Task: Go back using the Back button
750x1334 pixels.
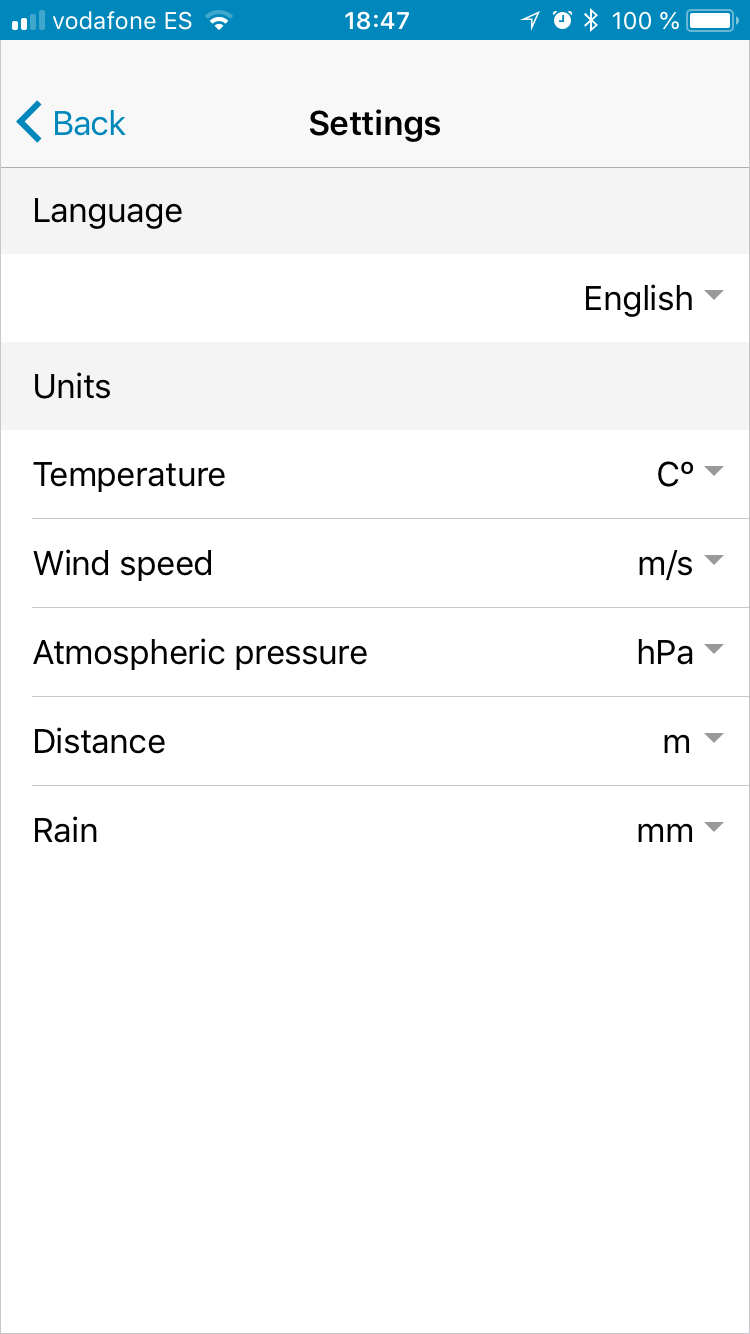Action: pyautogui.click(x=71, y=123)
